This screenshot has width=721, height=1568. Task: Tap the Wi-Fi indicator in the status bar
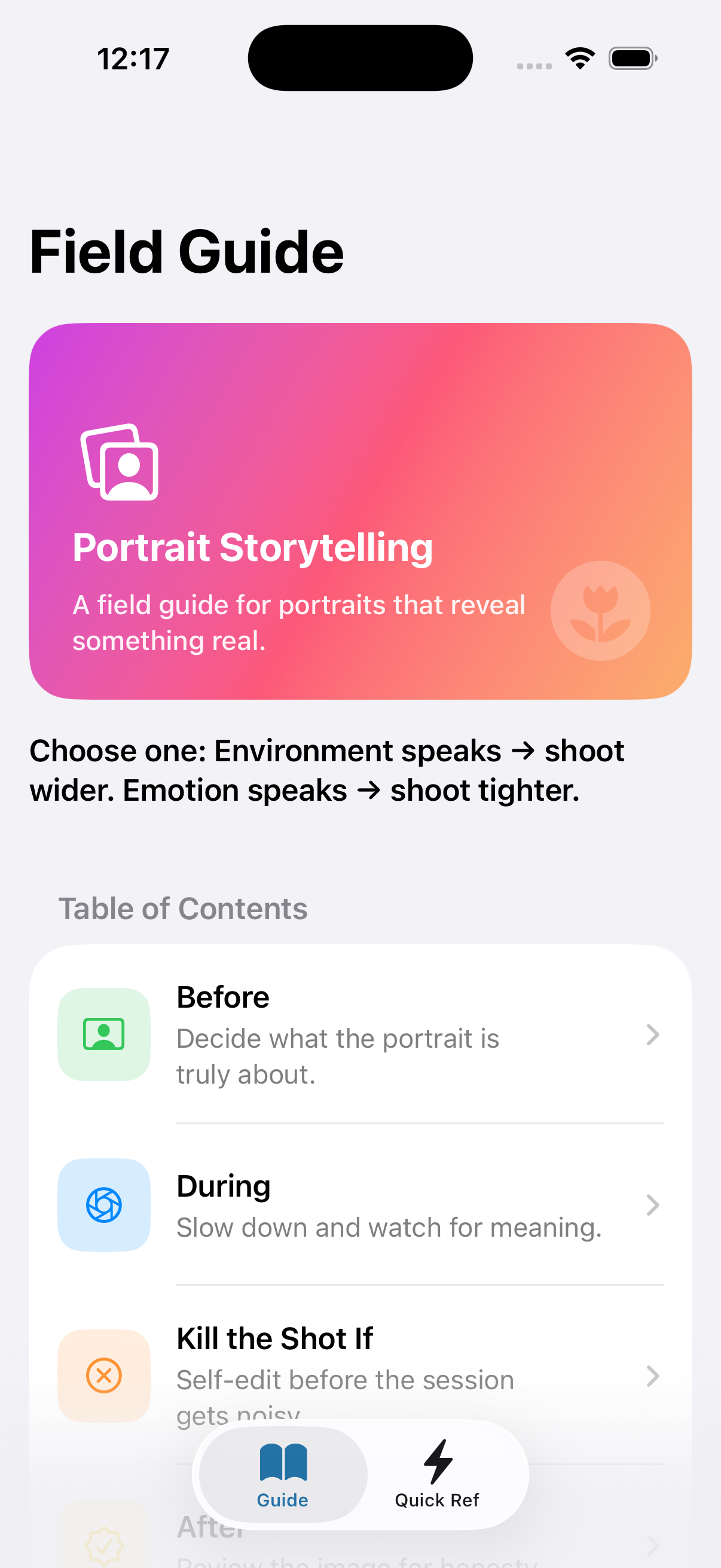click(x=579, y=57)
